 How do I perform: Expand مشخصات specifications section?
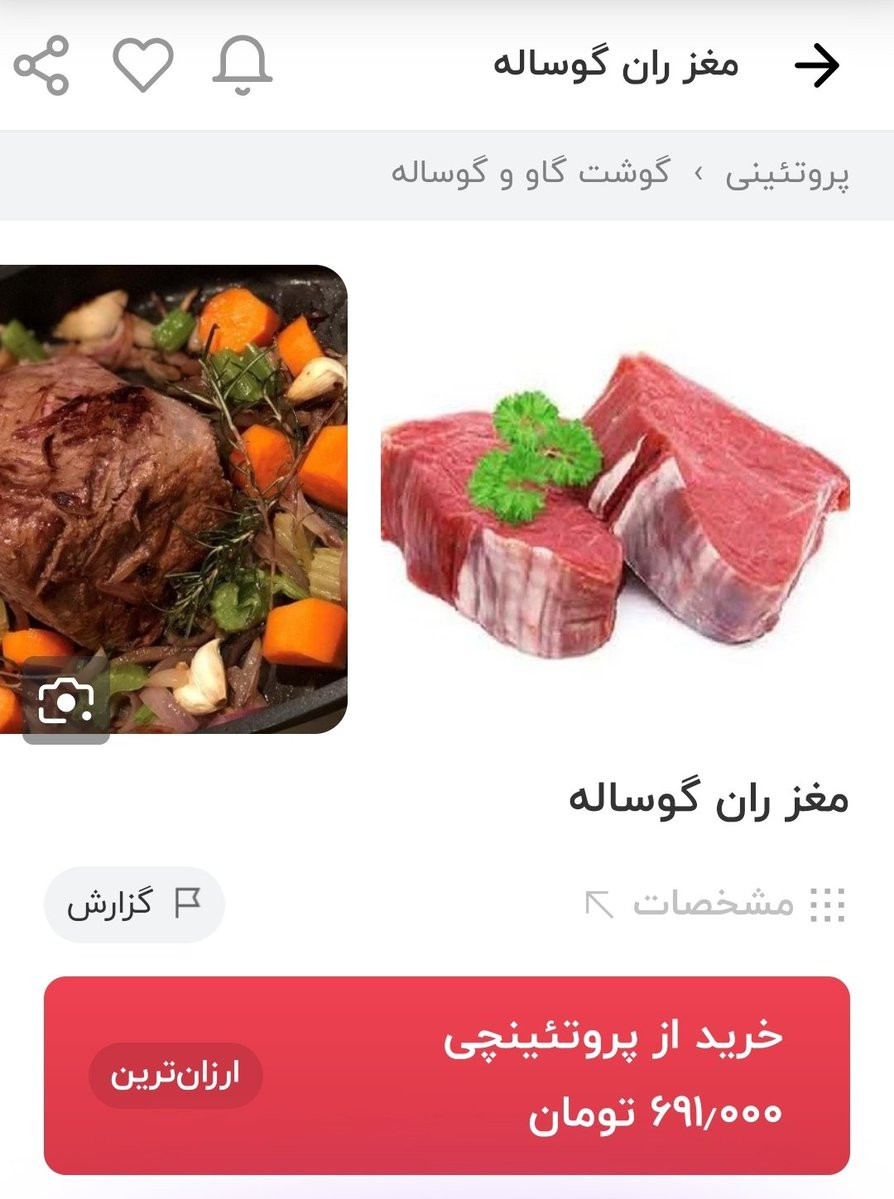[715, 904]
